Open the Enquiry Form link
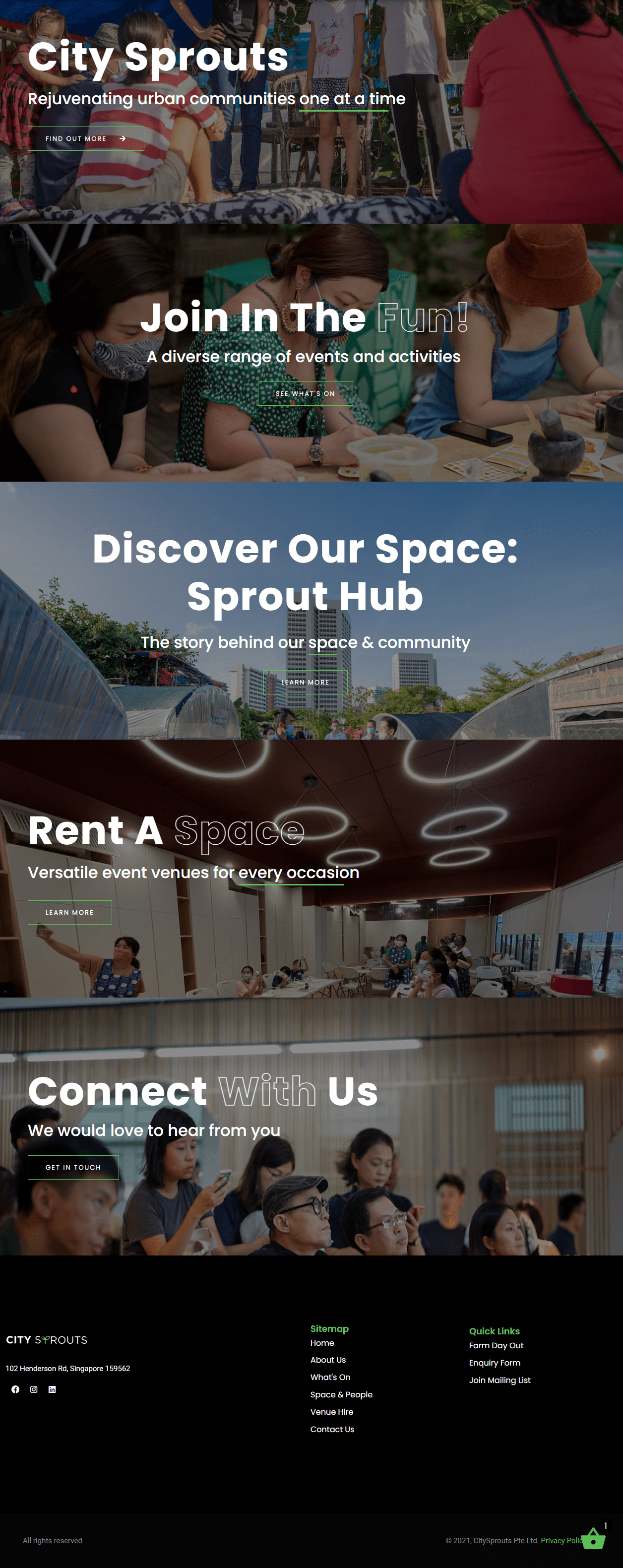The image size is (623, 1568). 495,1364
